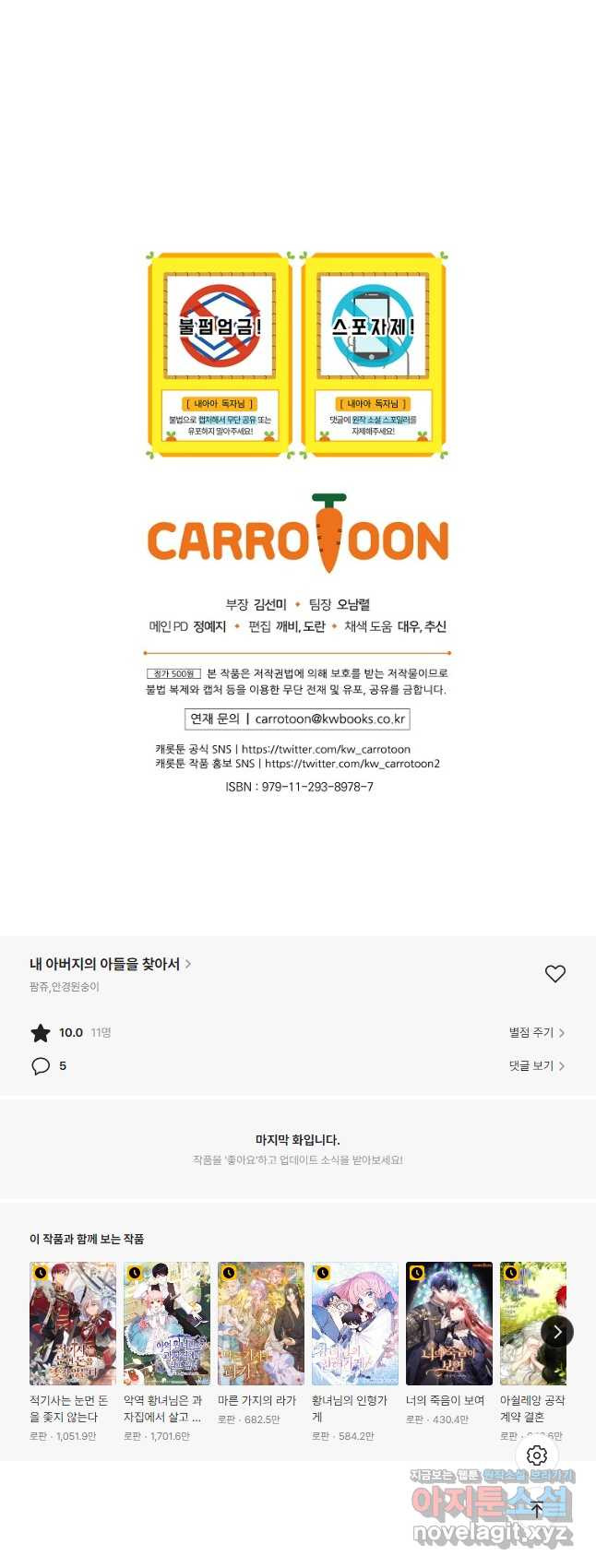The image size is (596, 1568).
Task: Open 적기사는 눈먼 돈을 좇지 않는다
Action: (73, 1324)
